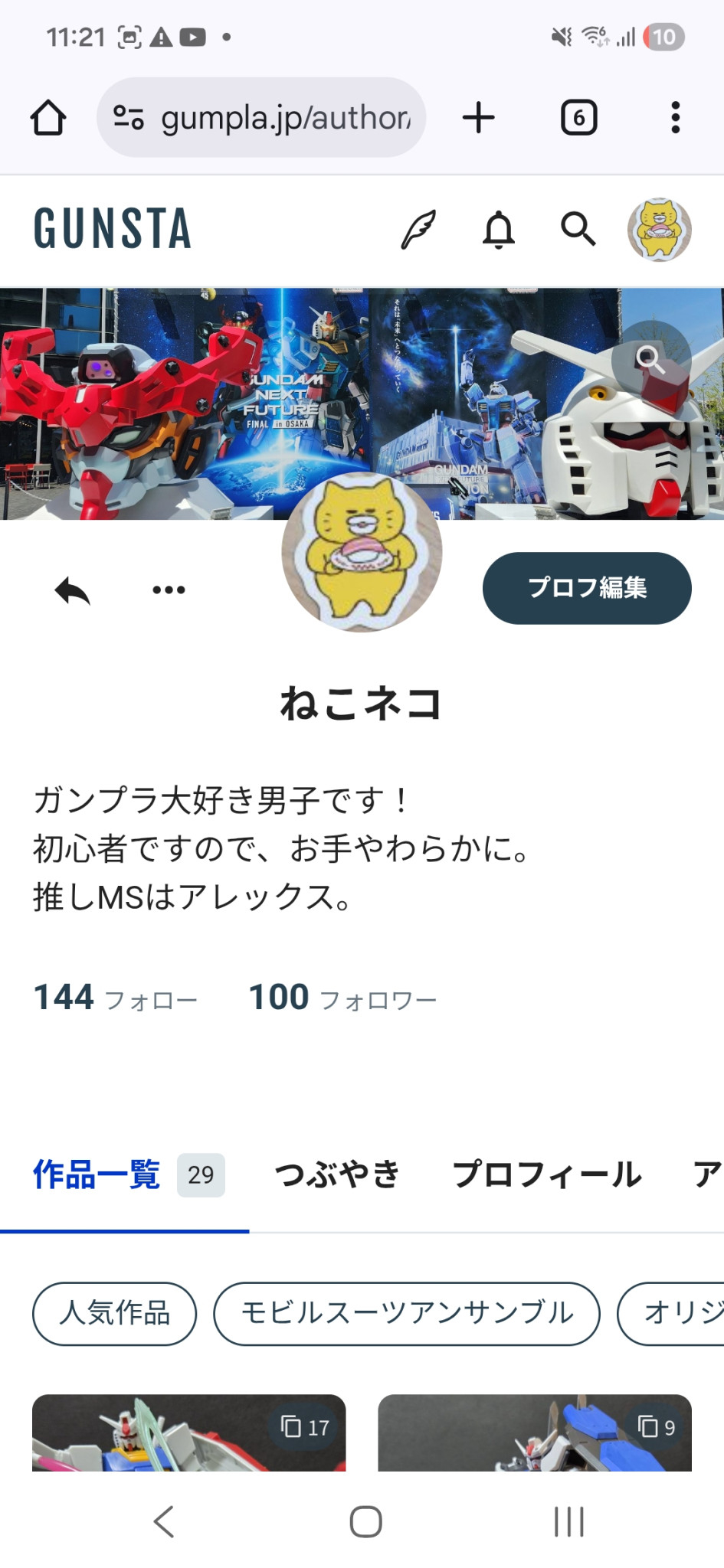Image resolution: width=724 pixels, height=1568 pixels.
Task: Open the three-dot profile options menu
Action: (169, 590)
